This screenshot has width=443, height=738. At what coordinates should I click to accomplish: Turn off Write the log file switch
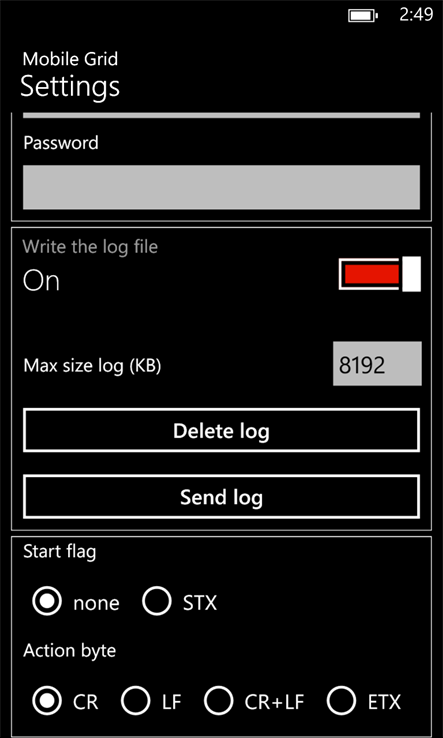pos(379,274)
